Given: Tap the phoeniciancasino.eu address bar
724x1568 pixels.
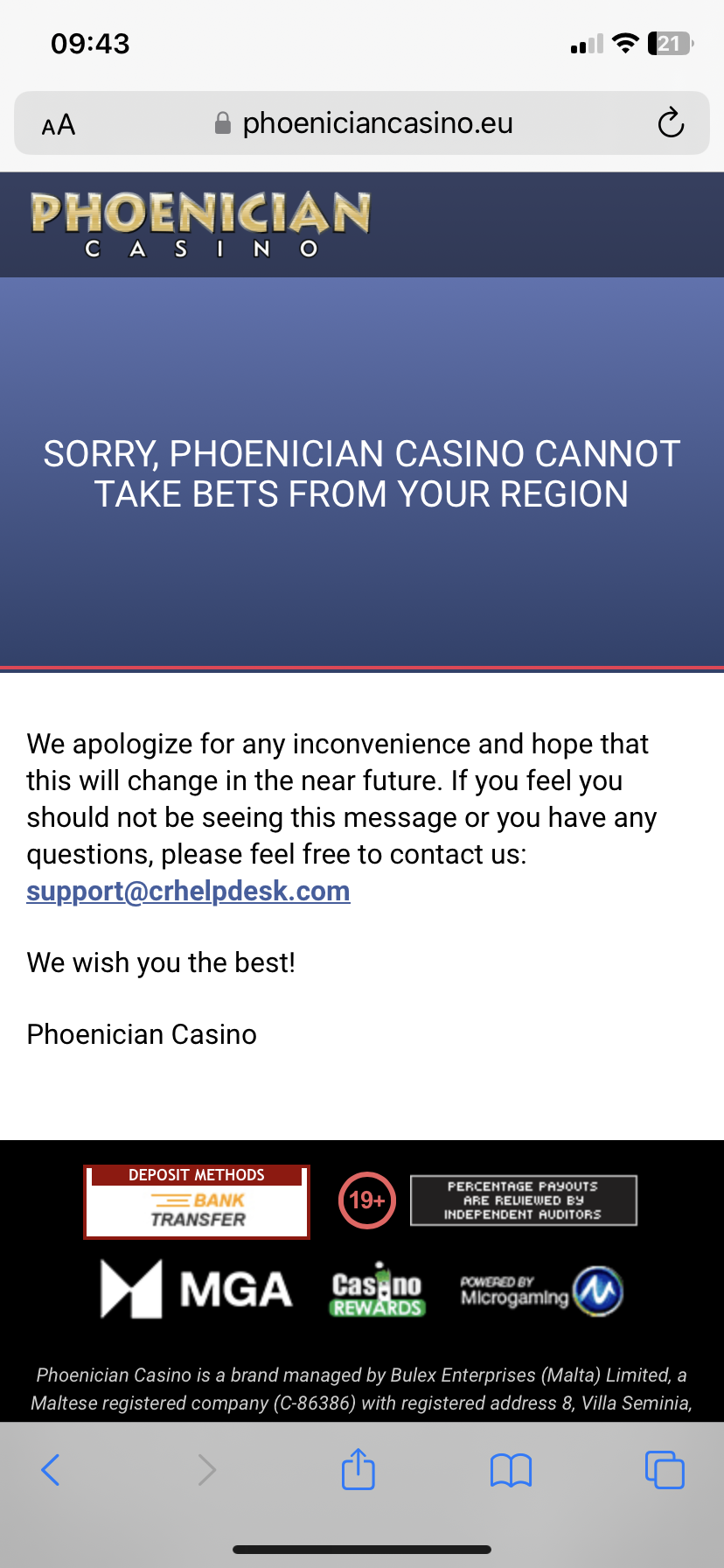Looking at the screenshot, I should (x=364, y=123).
